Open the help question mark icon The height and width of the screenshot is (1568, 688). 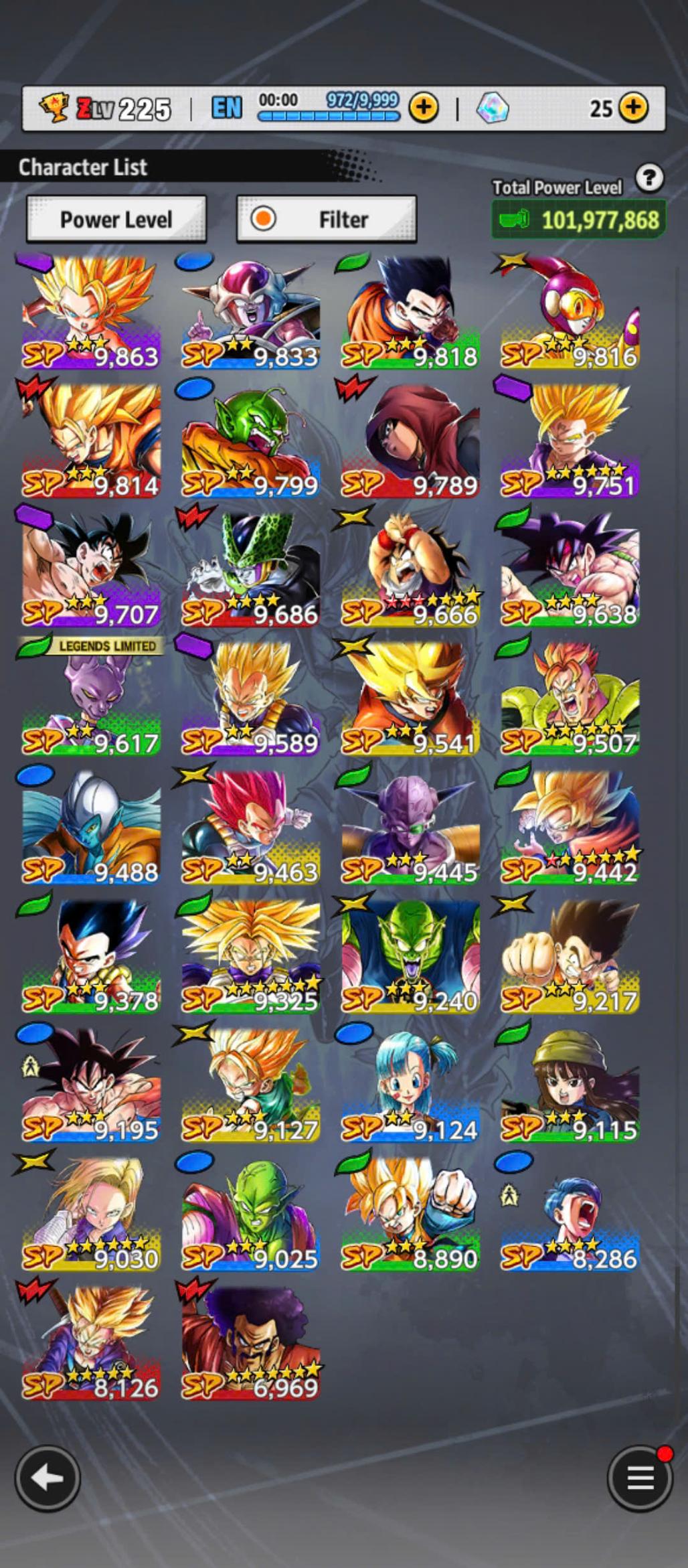pyautogui.click(x=649, y=178)
